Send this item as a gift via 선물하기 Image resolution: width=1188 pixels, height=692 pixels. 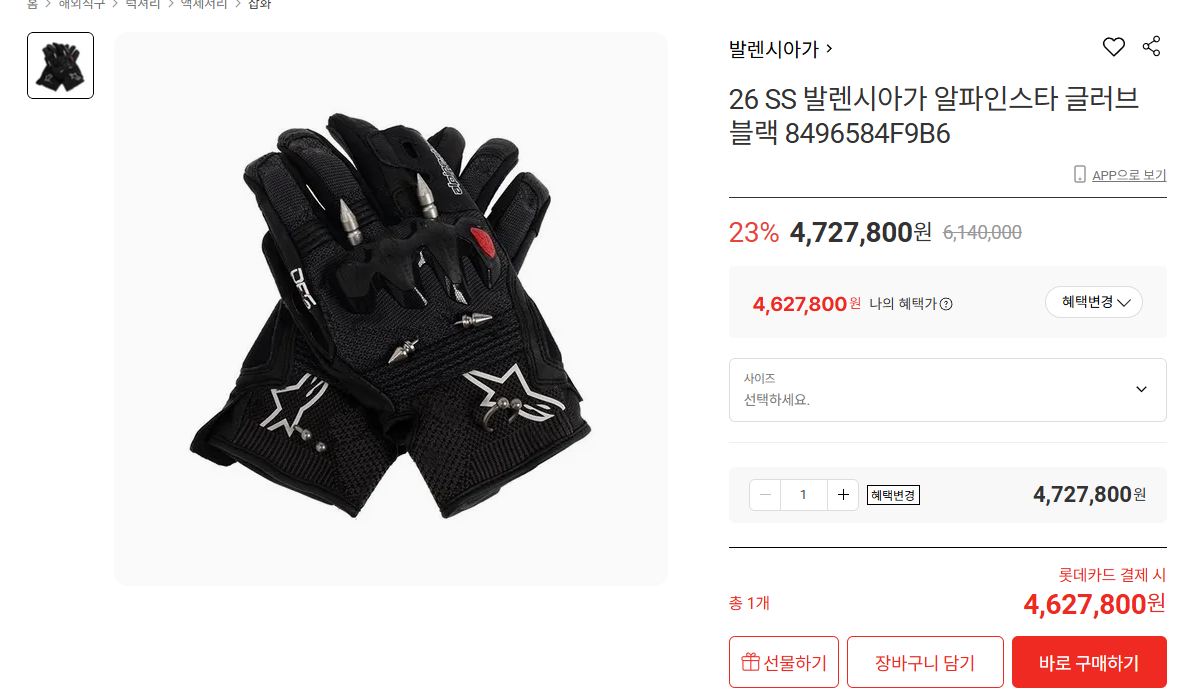tap(784, 662)
